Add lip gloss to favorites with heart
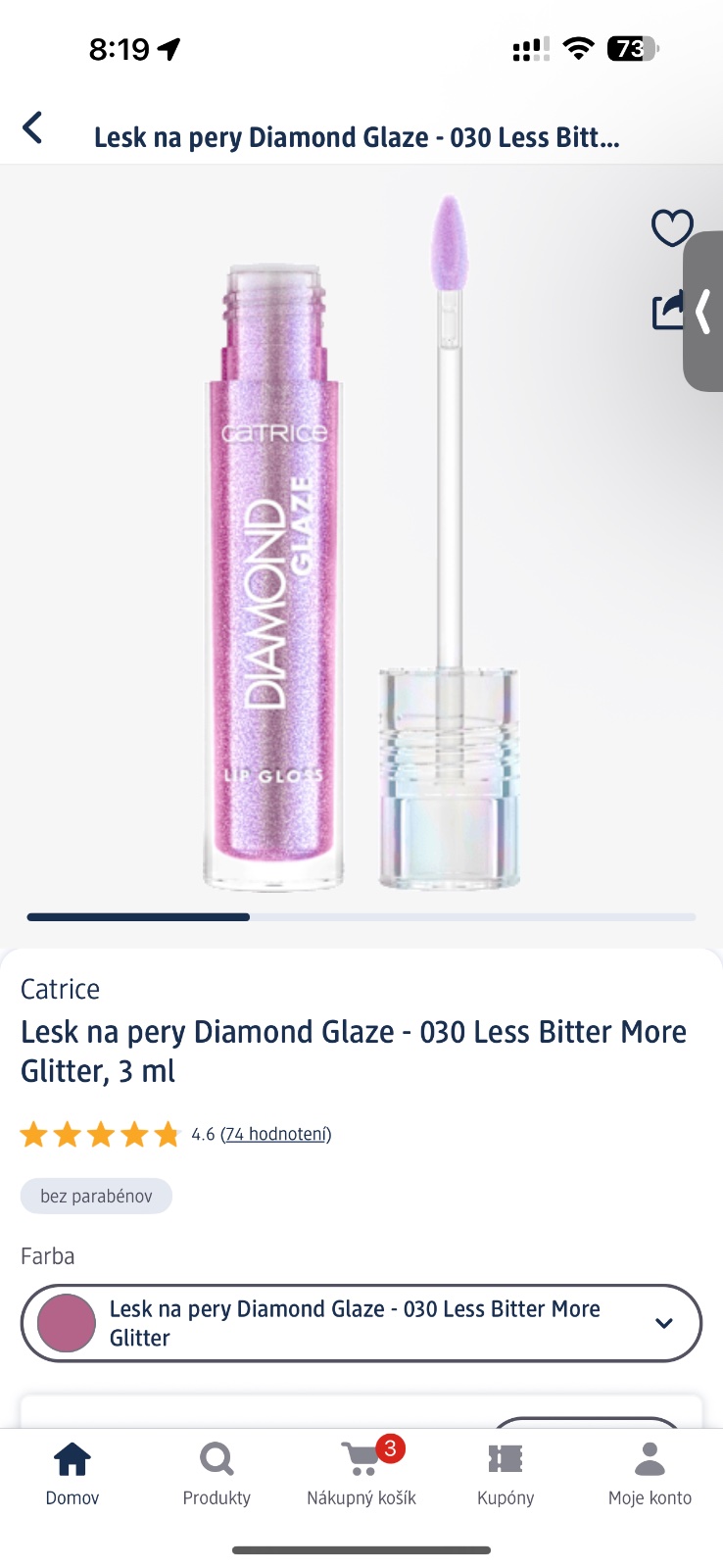The width and height of the screenshot is (723, 1568). [672, 228]
